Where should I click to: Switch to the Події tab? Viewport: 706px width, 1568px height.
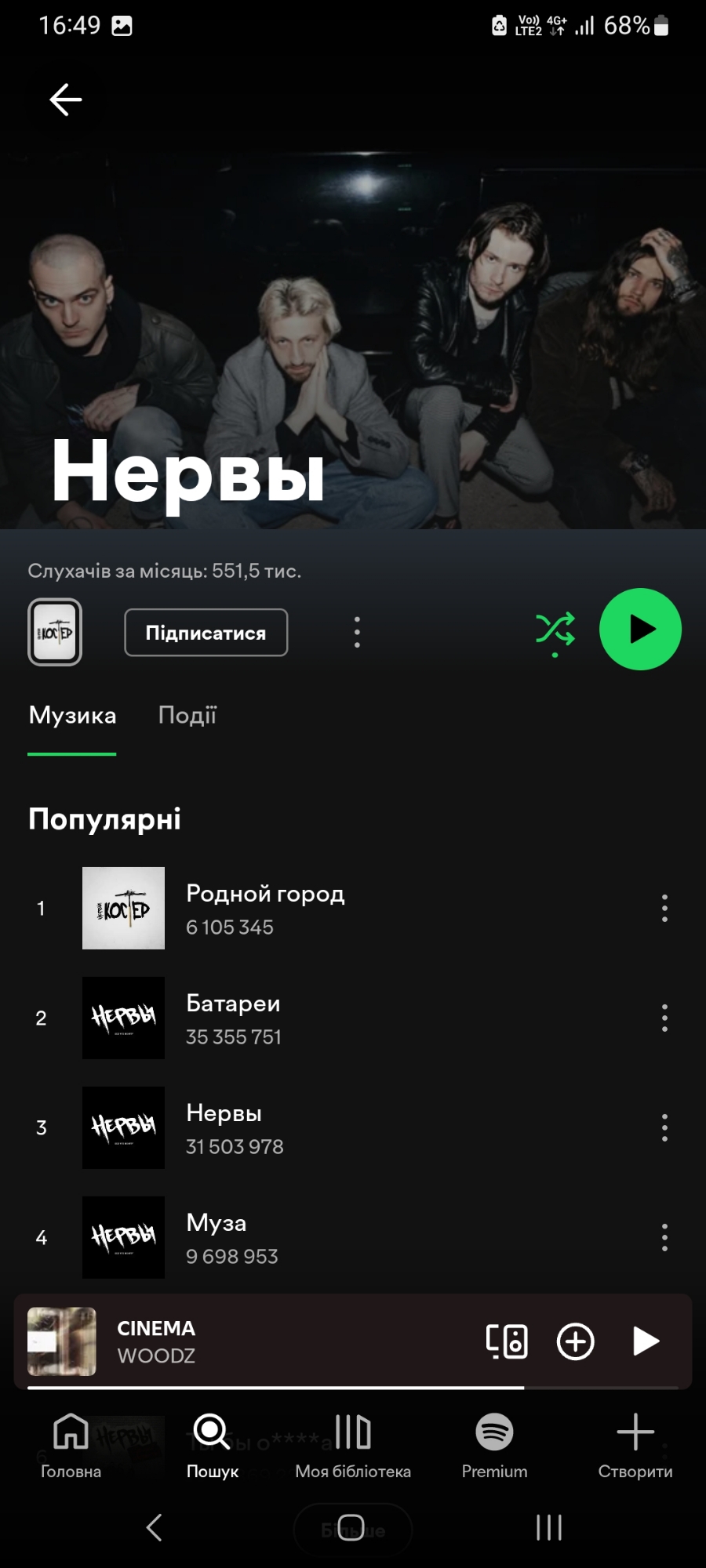click(x=187, y=715)
